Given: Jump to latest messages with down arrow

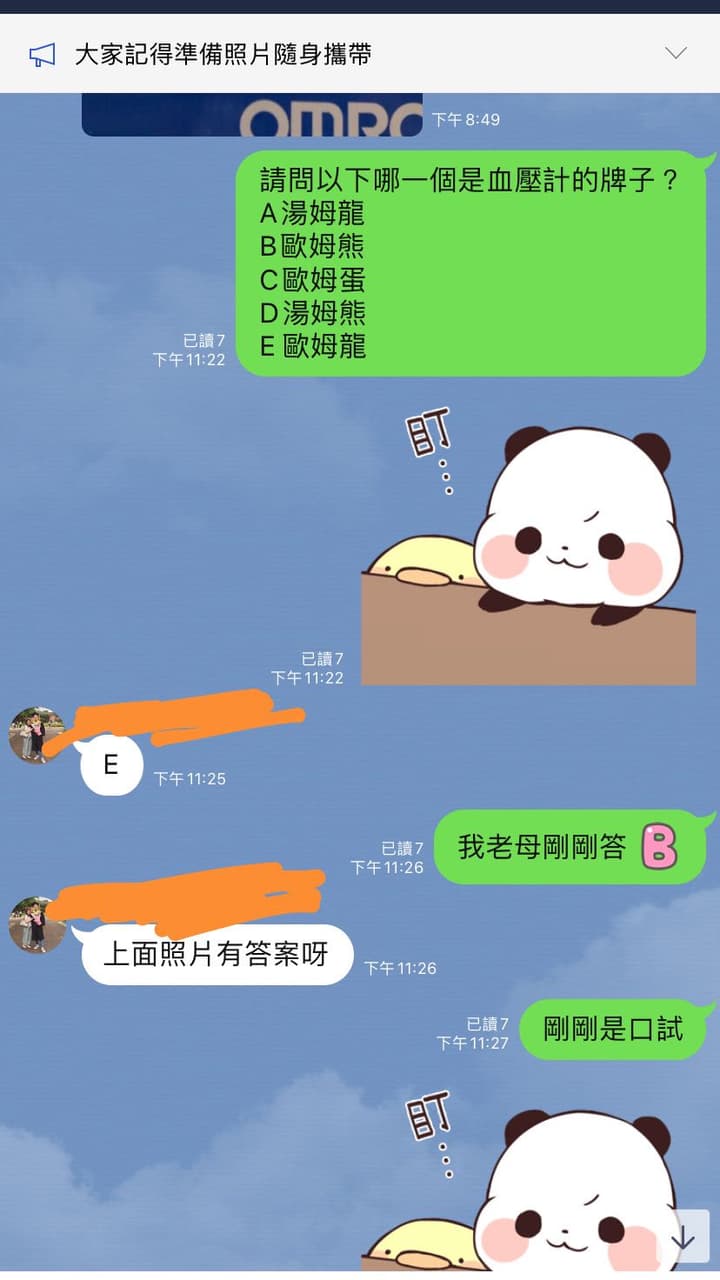Looking at the screenshot, I should point(683,1239).
